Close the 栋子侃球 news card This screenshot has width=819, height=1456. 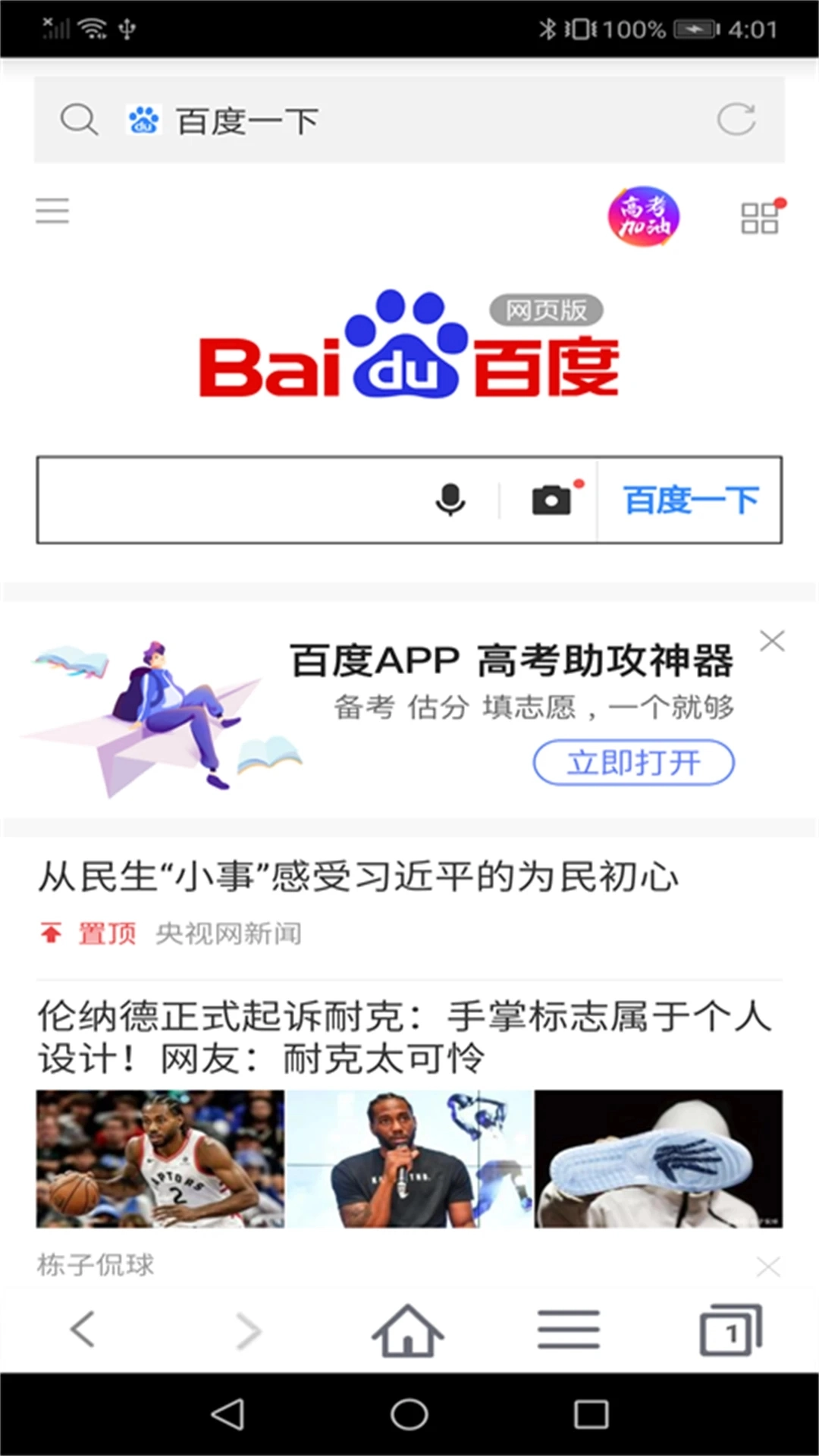click(767, 1265)
